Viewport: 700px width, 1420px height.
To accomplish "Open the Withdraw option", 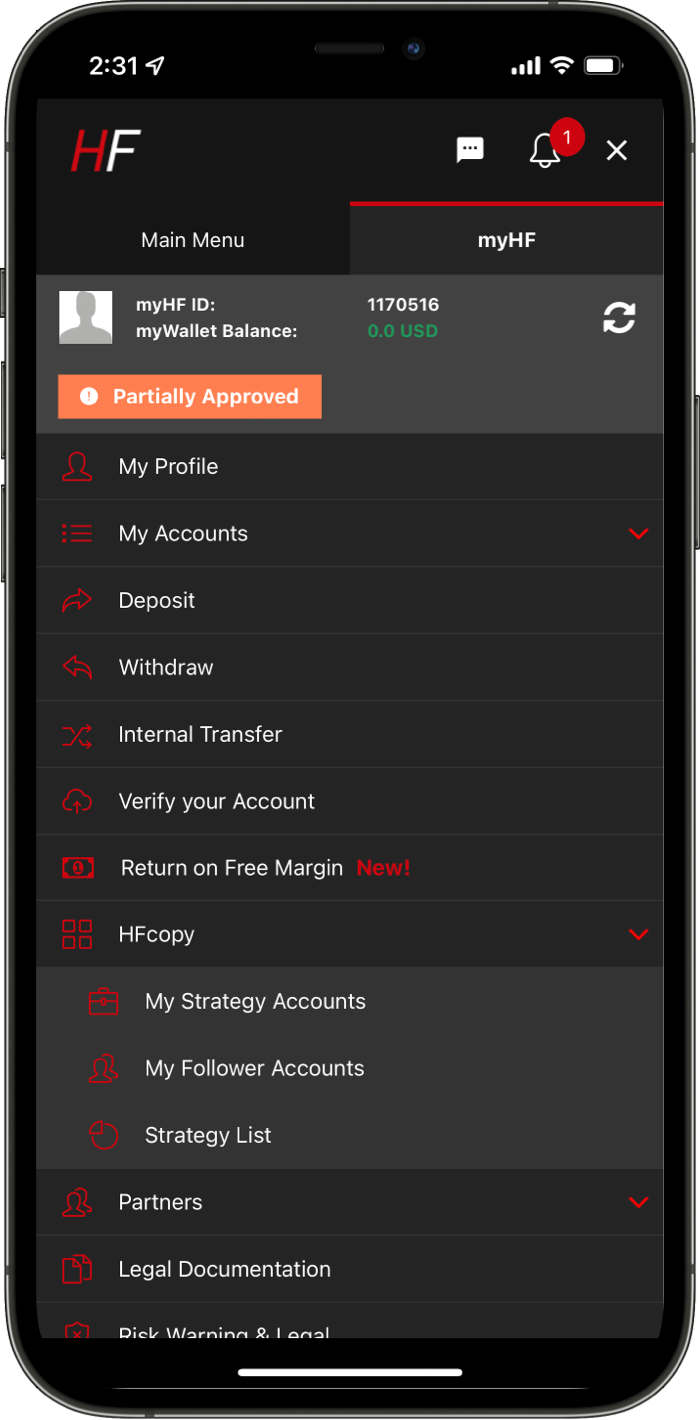I will pyautogui.click(x=166, y=668).
